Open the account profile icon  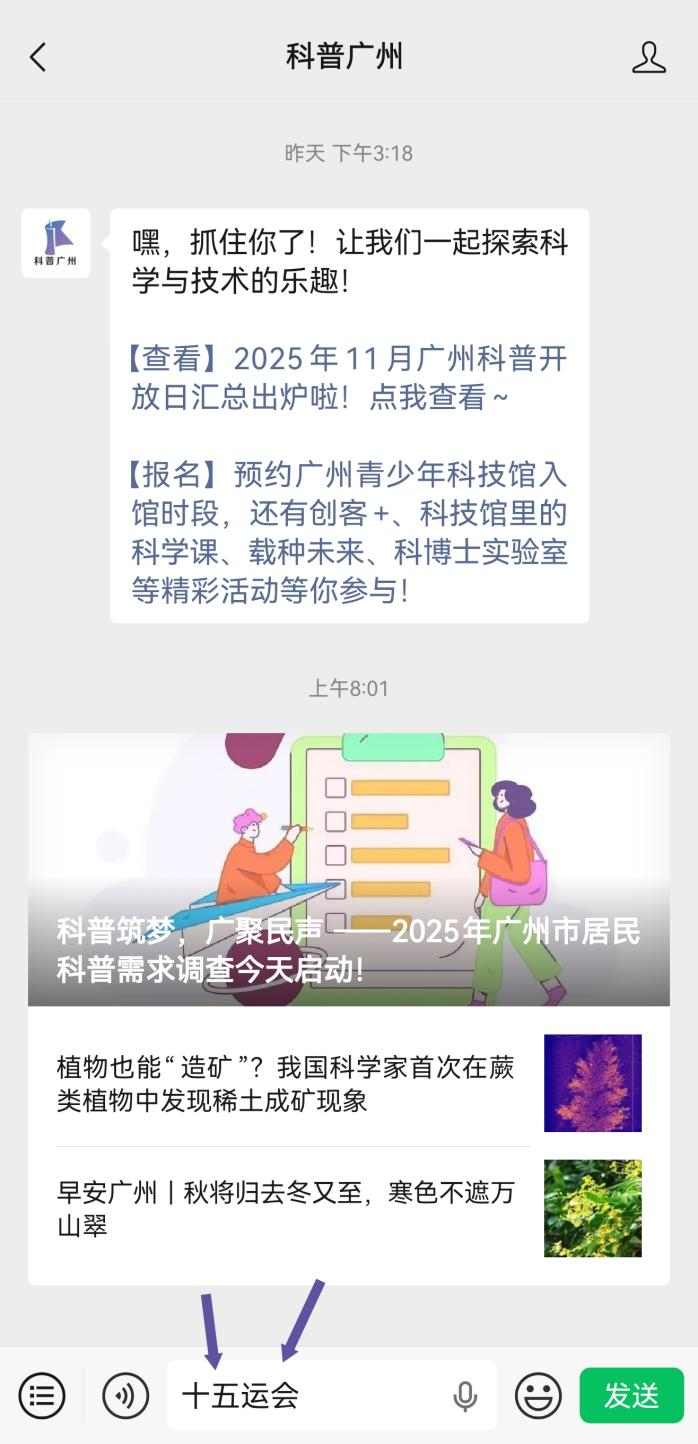648,57
